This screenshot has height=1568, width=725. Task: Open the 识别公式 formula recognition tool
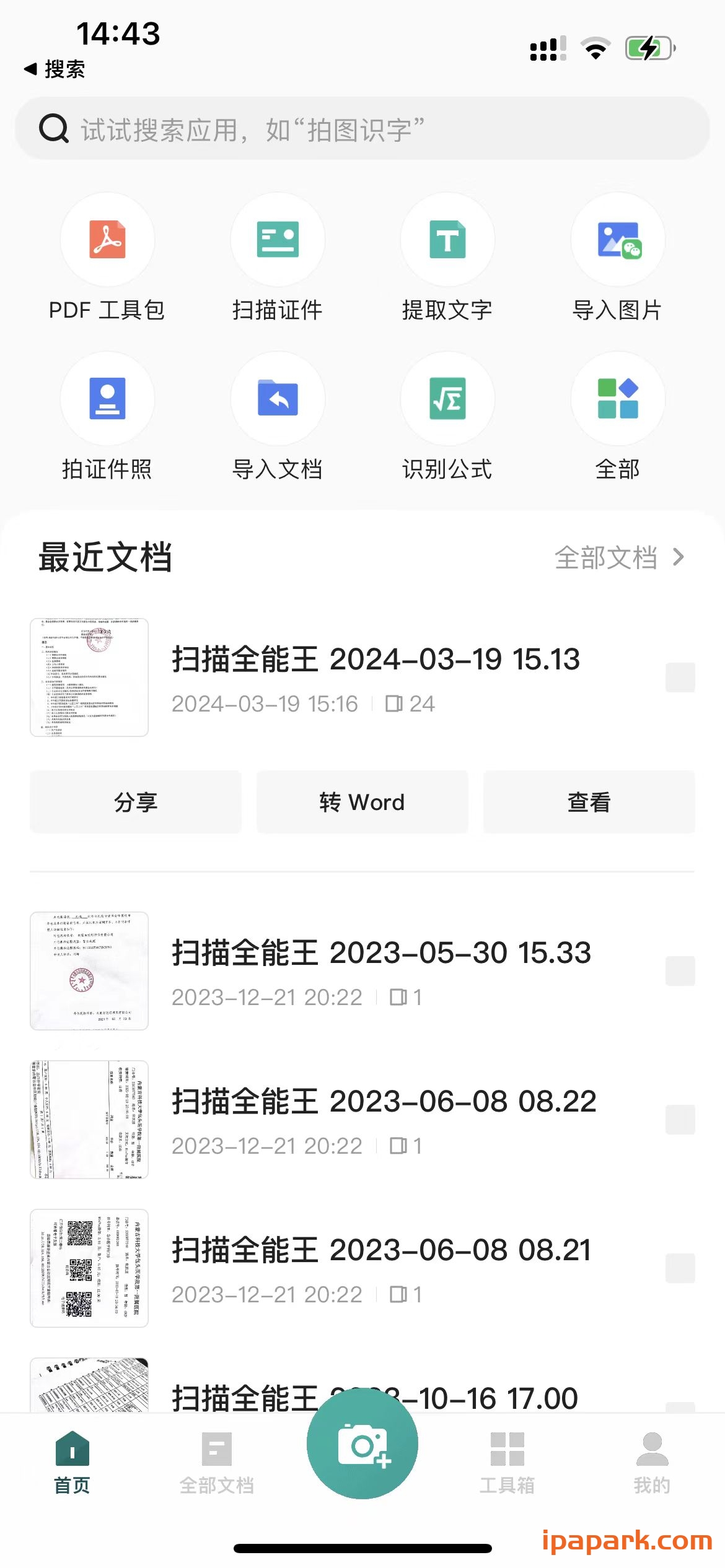point(448,400)
